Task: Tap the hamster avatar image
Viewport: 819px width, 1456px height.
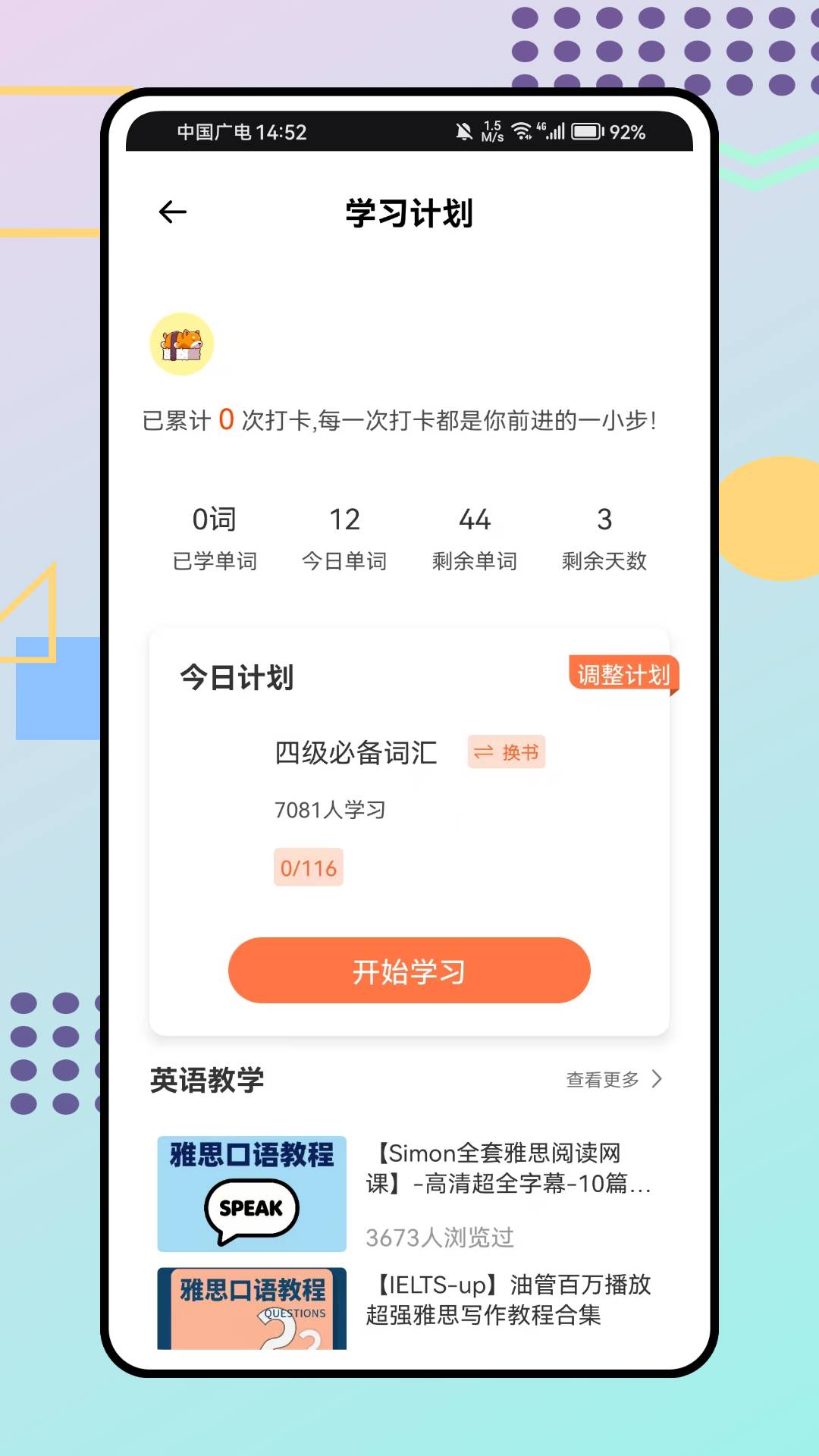Action: pyautogui.click(x=181, y=344)
